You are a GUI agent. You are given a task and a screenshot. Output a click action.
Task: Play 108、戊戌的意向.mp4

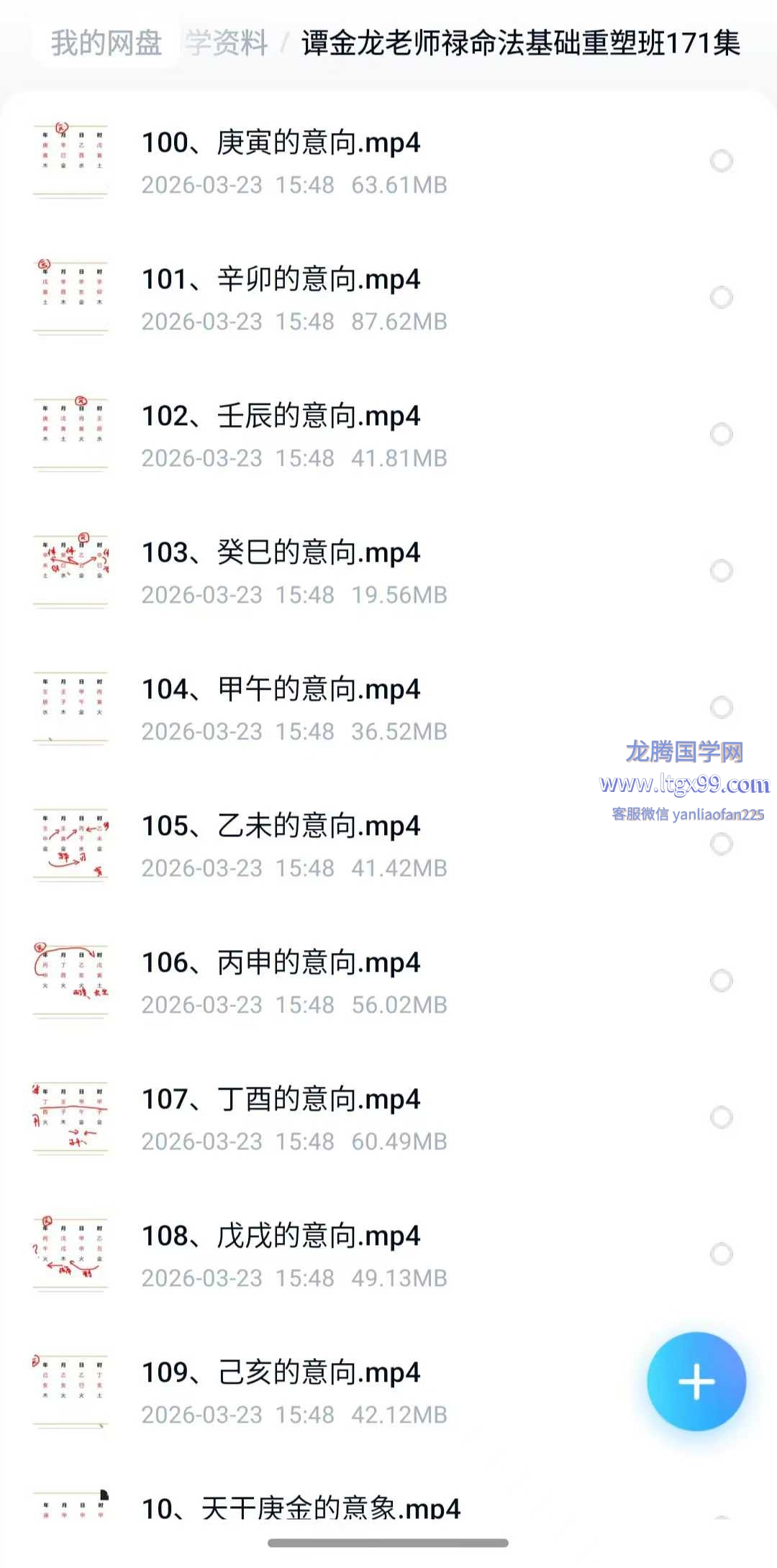coord(281,1236)
